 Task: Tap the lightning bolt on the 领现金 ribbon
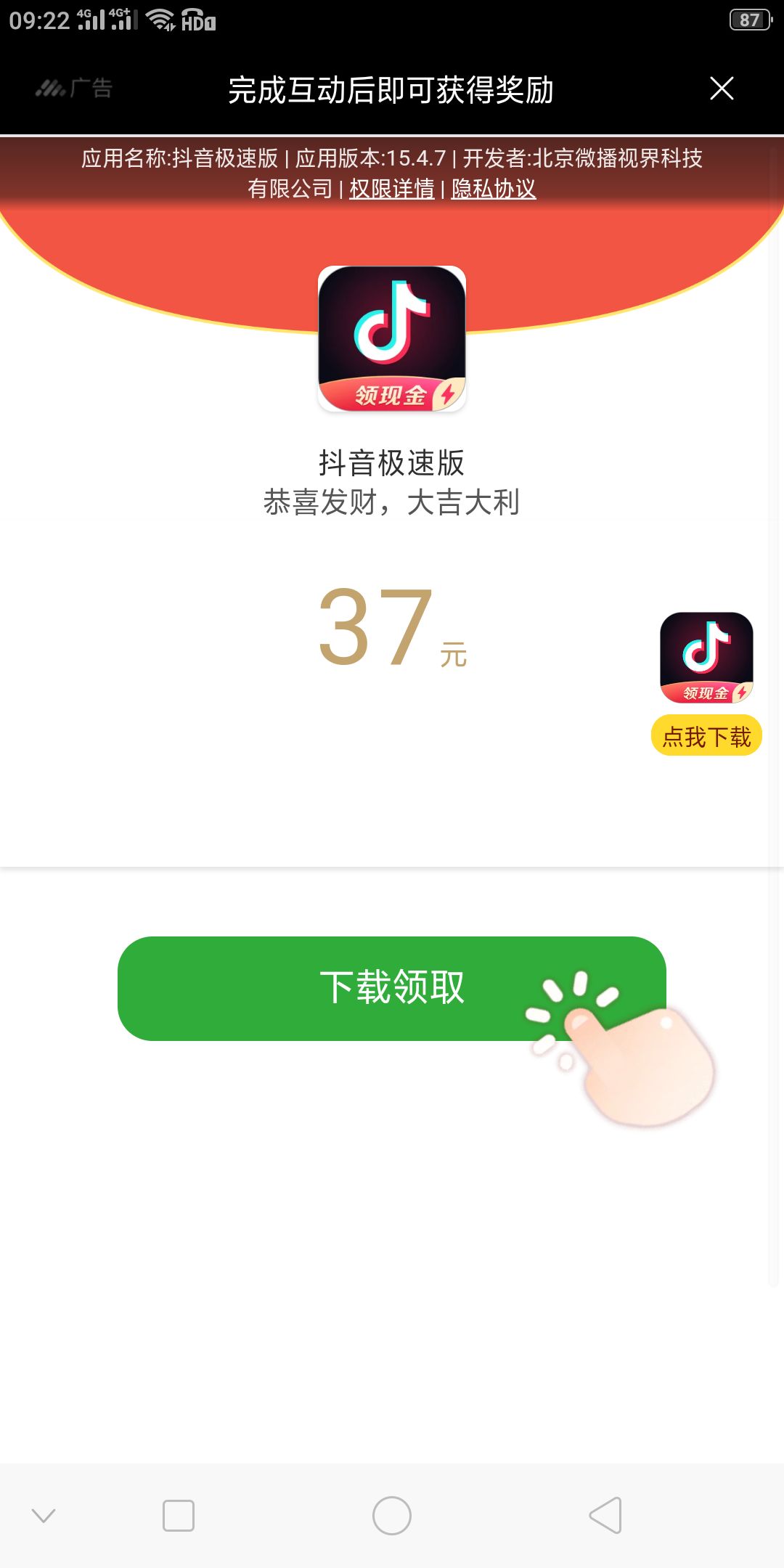pyautogui.click(x=448, y=394)
